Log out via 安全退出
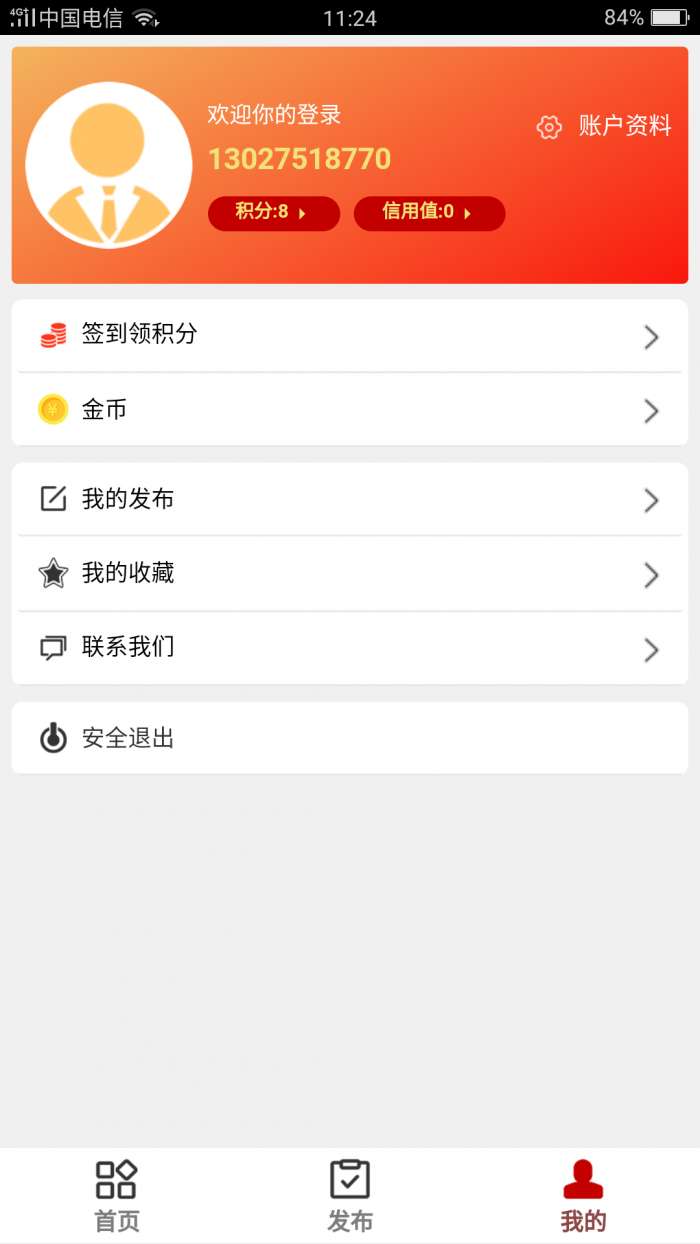 point(350,738)
